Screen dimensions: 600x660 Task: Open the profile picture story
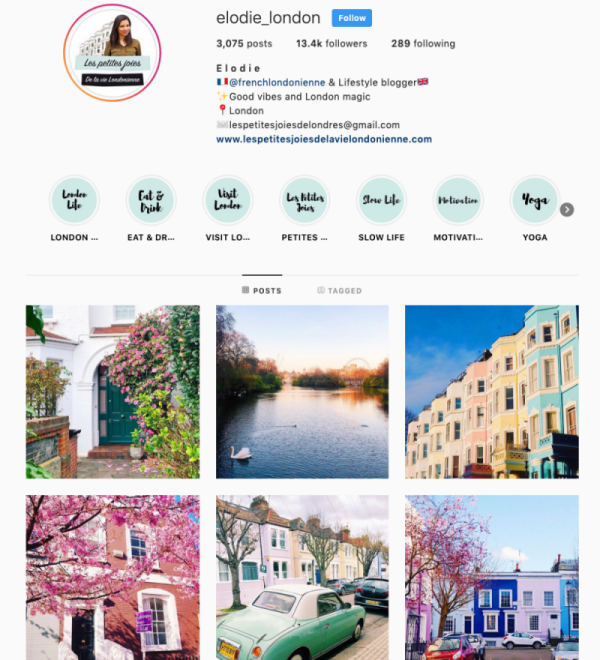112,53
